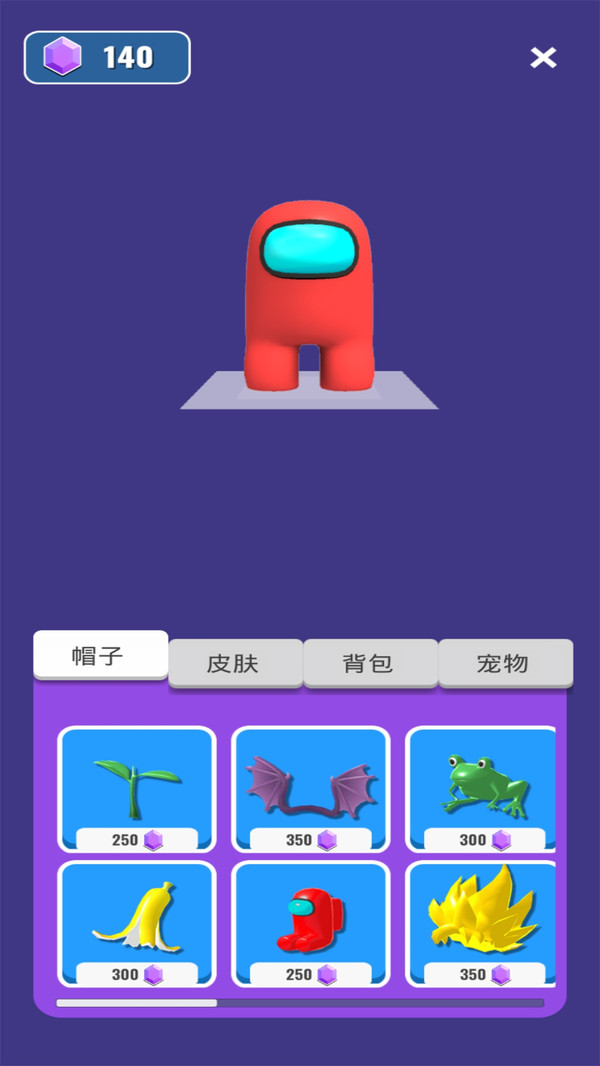Close the shop screen
Screen dimensions: 600x1066
tap(543, 58)
